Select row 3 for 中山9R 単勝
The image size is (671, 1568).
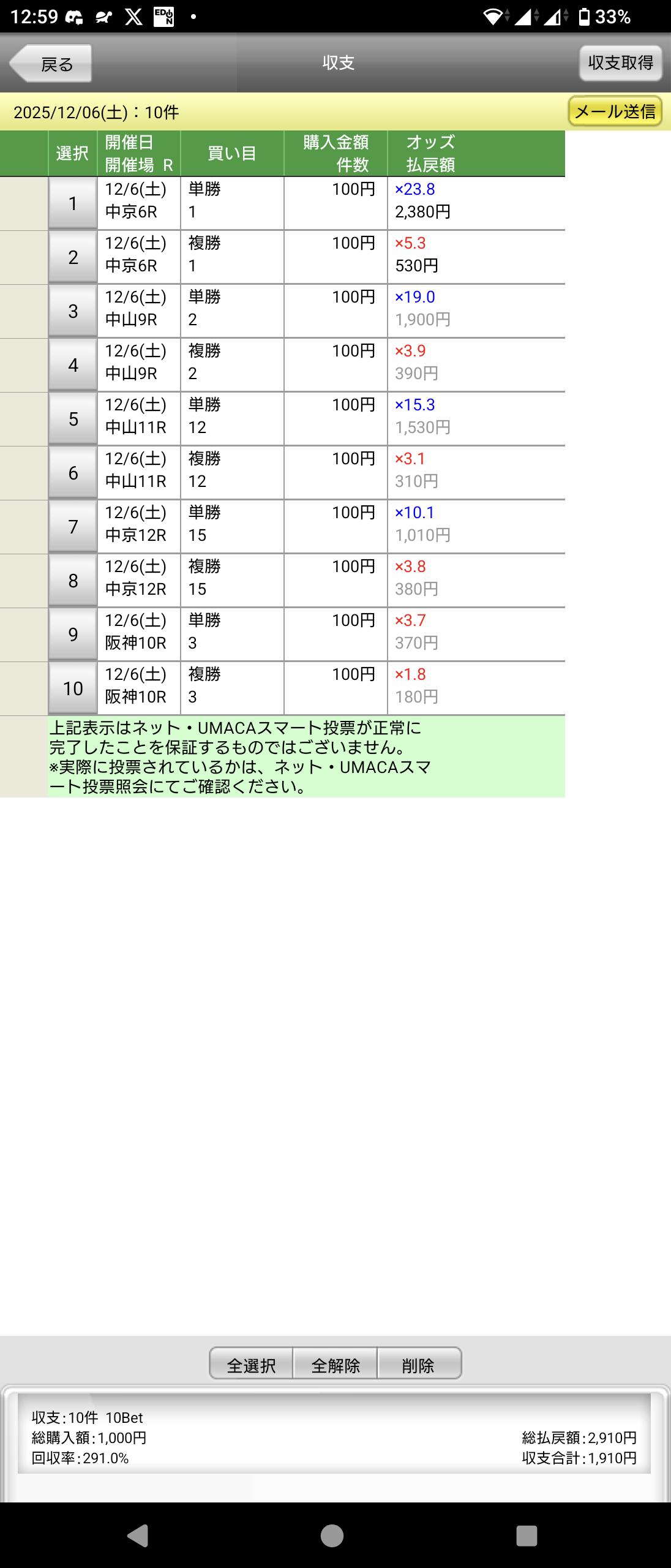click(x=73, y=311)
